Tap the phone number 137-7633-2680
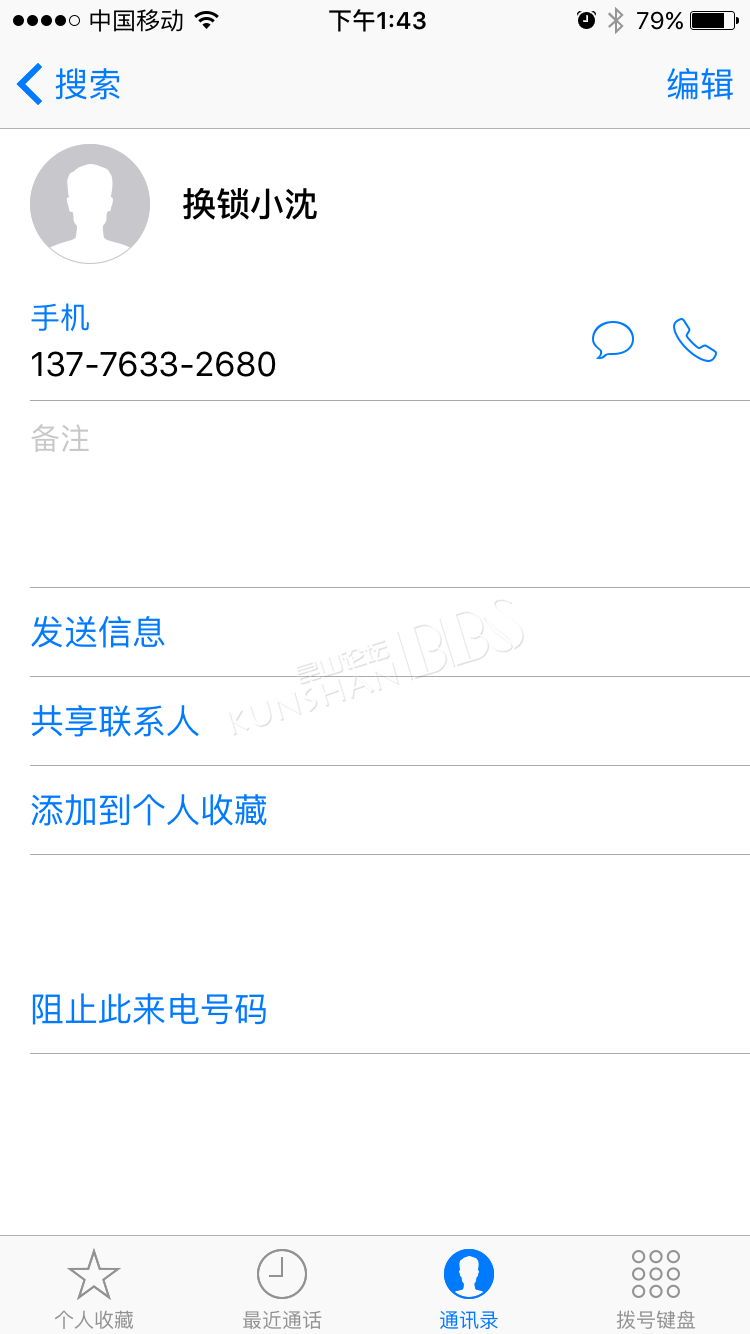This screenshot has width=750, height=1334. pos(153,364)
